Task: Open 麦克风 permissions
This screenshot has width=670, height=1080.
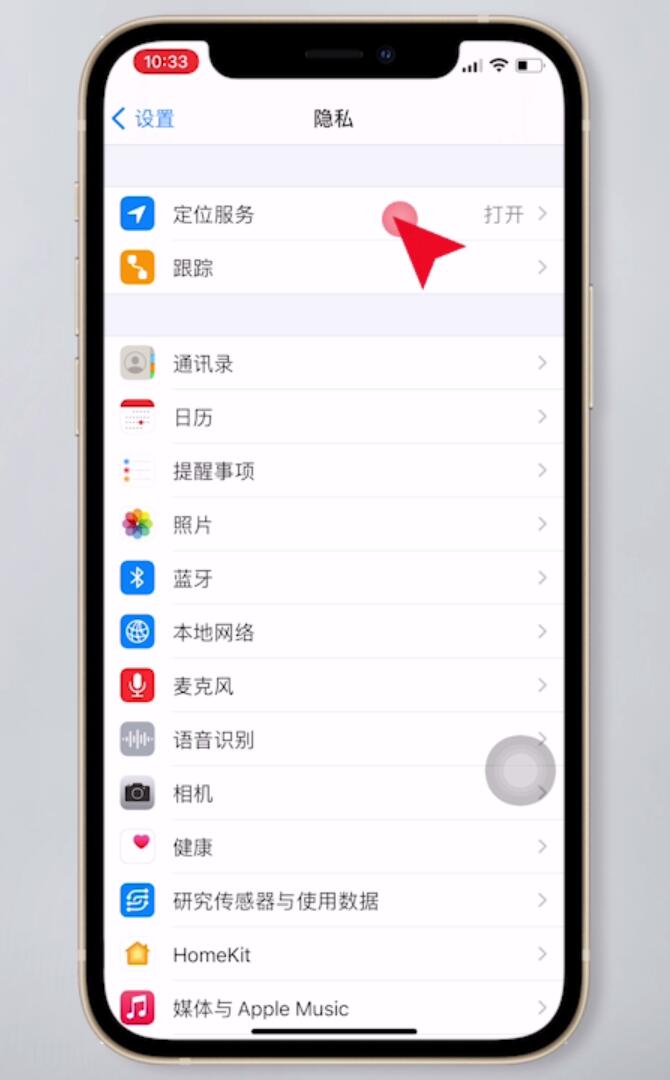Action: [x=334, y=685]
